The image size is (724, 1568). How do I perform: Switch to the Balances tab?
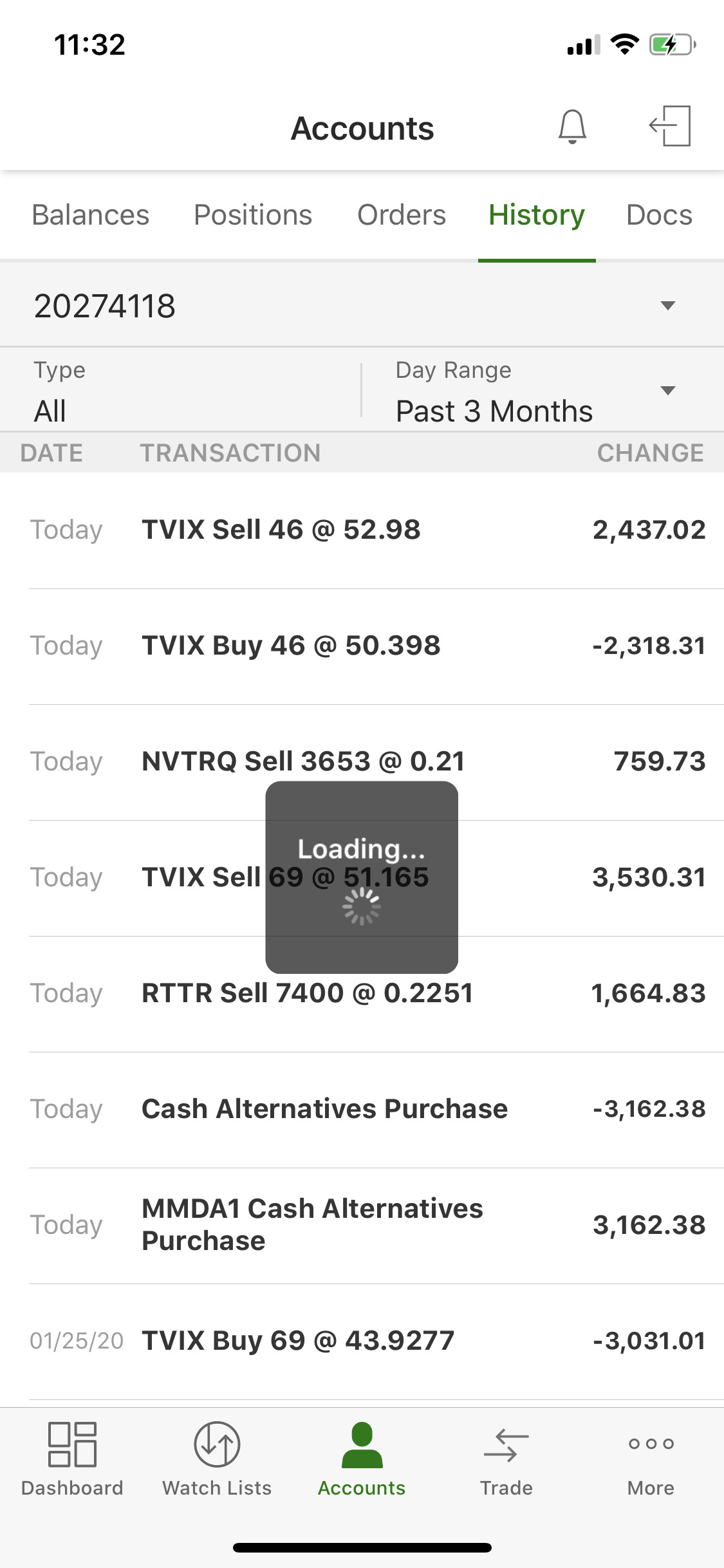91,215
